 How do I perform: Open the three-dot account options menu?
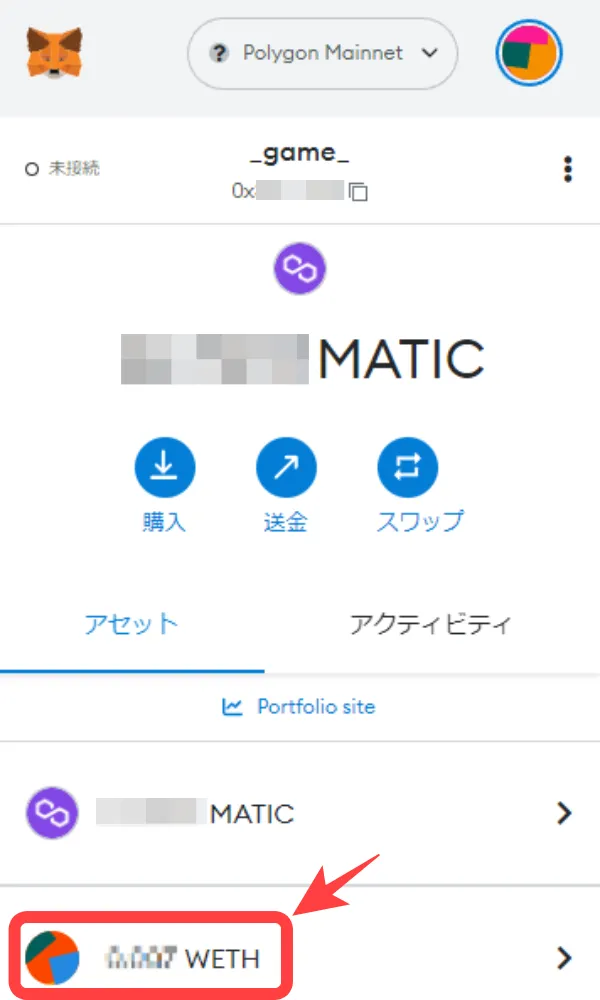567,169
